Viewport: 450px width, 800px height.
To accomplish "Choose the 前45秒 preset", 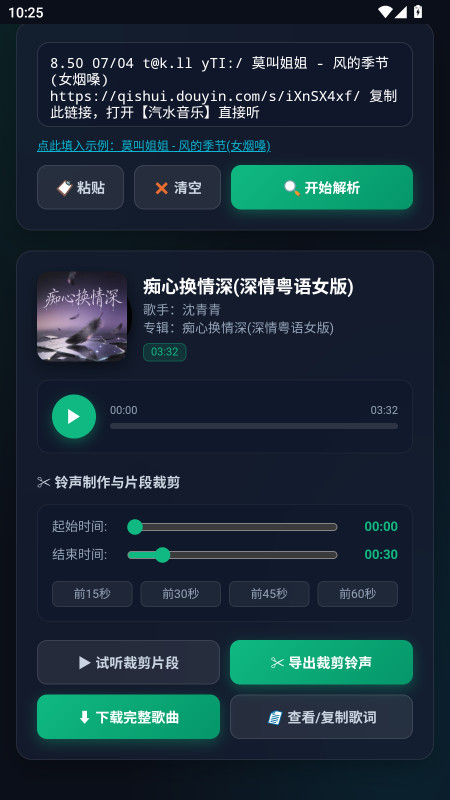I will coord(269,594).
